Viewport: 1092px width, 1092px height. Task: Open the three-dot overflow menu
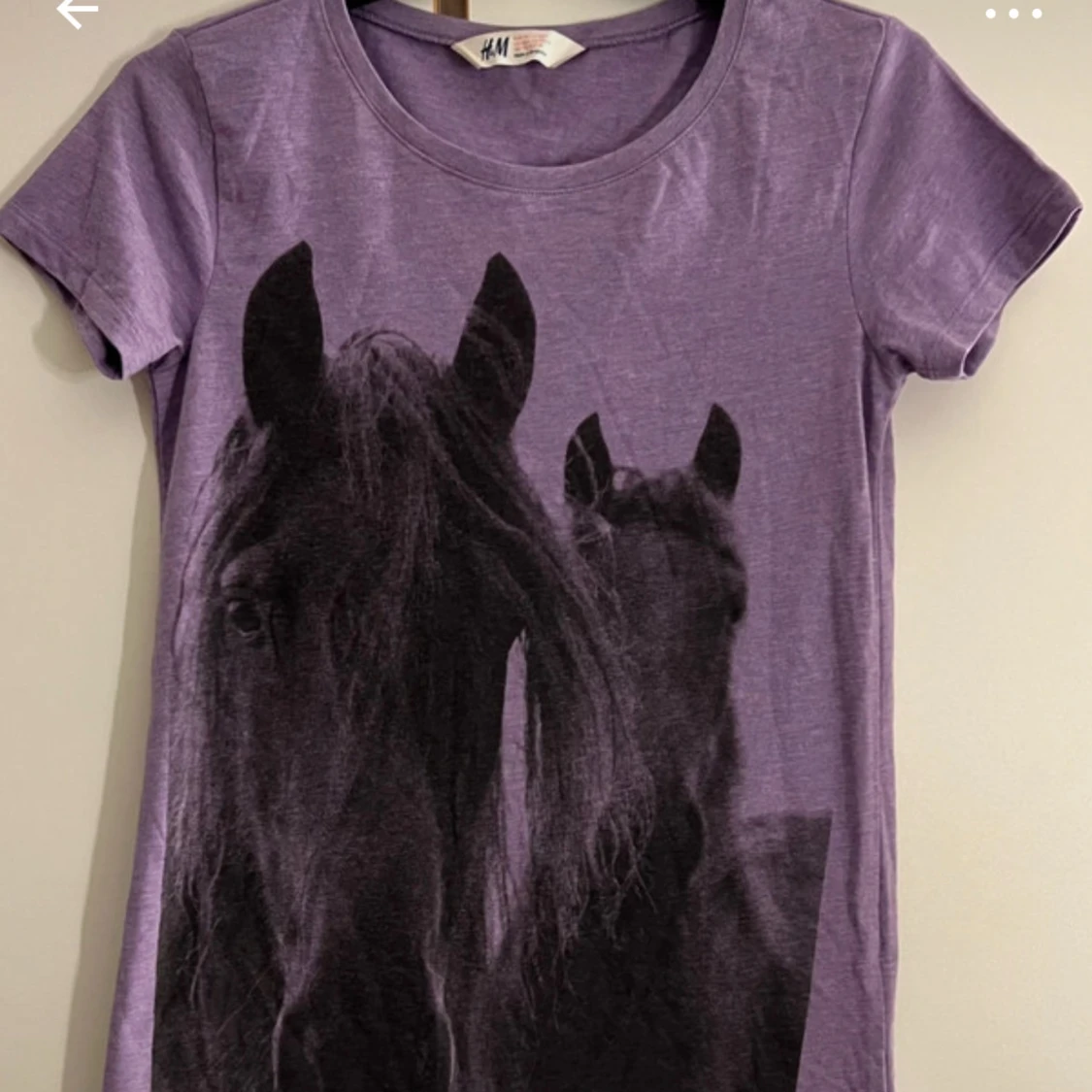(1013, 14)
